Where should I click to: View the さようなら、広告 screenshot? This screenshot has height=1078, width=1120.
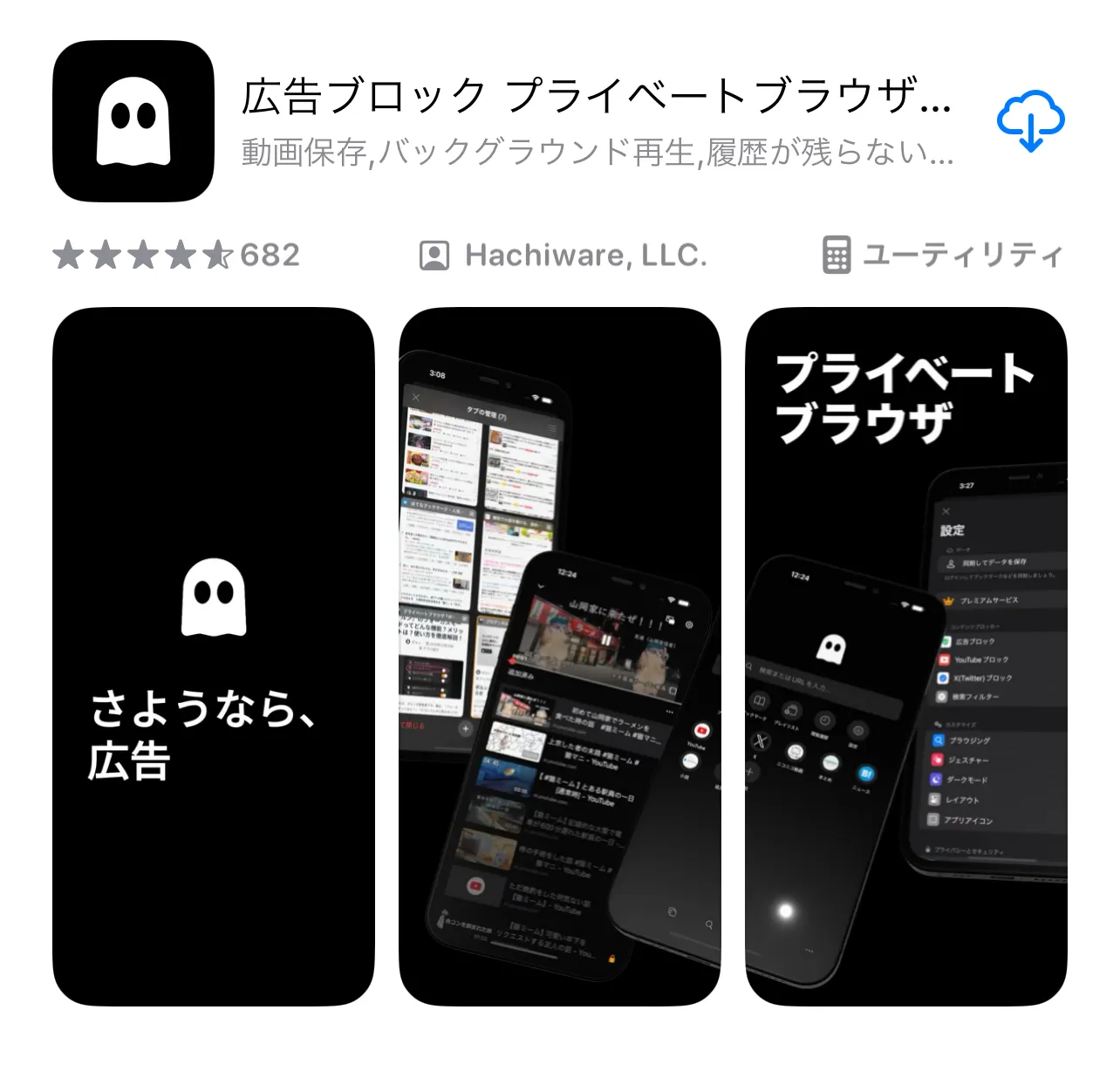click(214, 656)
